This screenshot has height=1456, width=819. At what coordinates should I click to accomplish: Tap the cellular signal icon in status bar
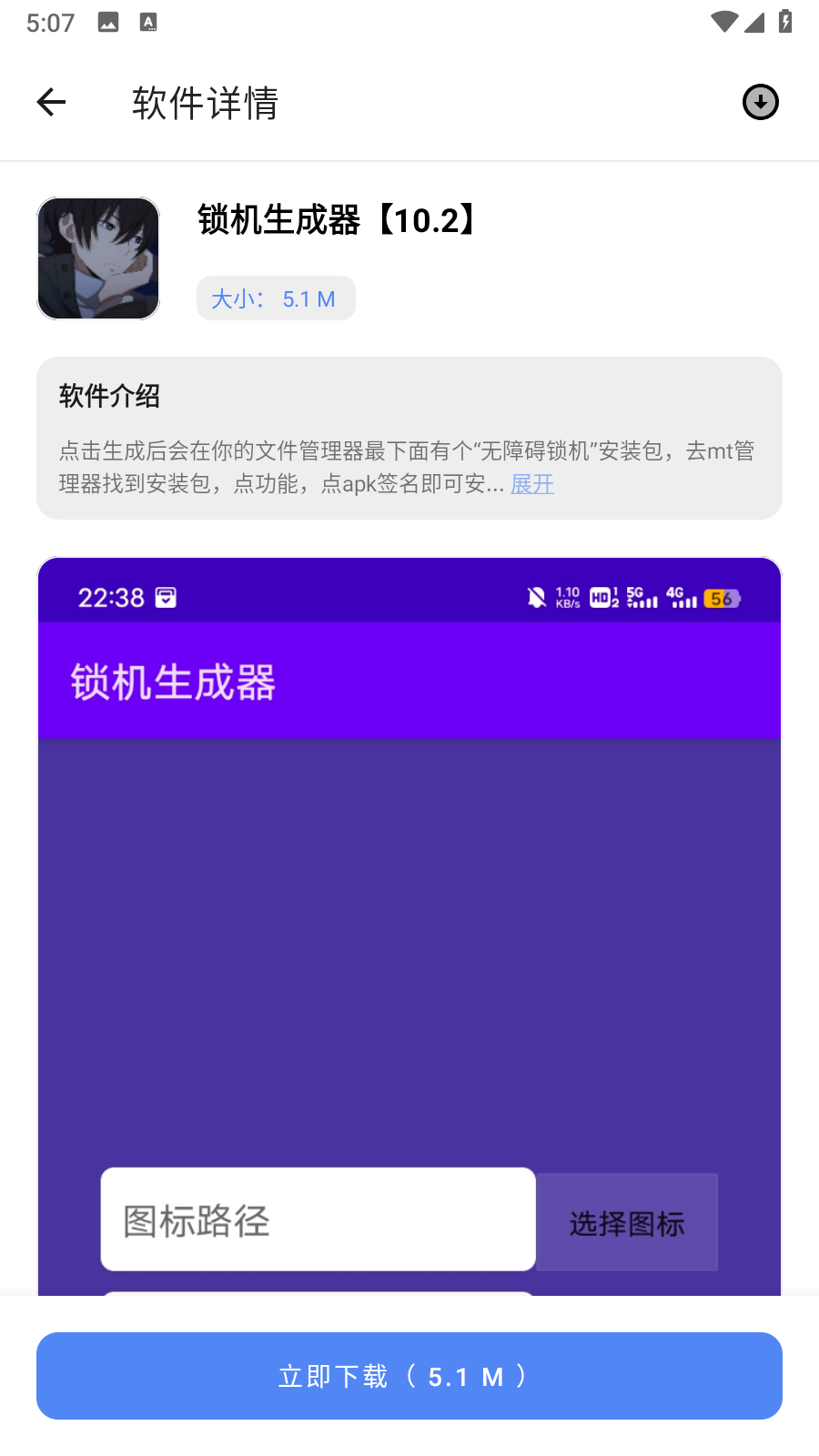tap(755, 22)
